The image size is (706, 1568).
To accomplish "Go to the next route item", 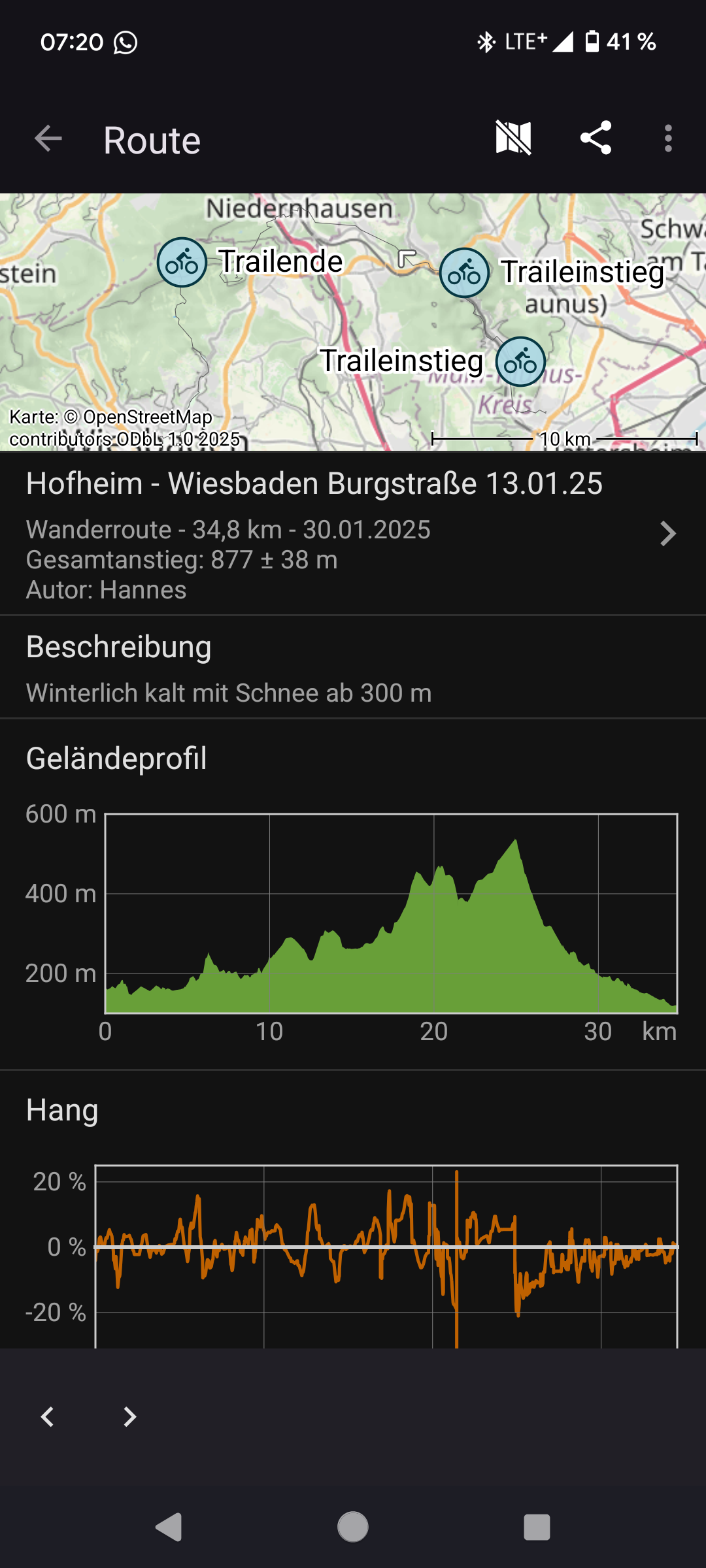I will (129, 1416).
